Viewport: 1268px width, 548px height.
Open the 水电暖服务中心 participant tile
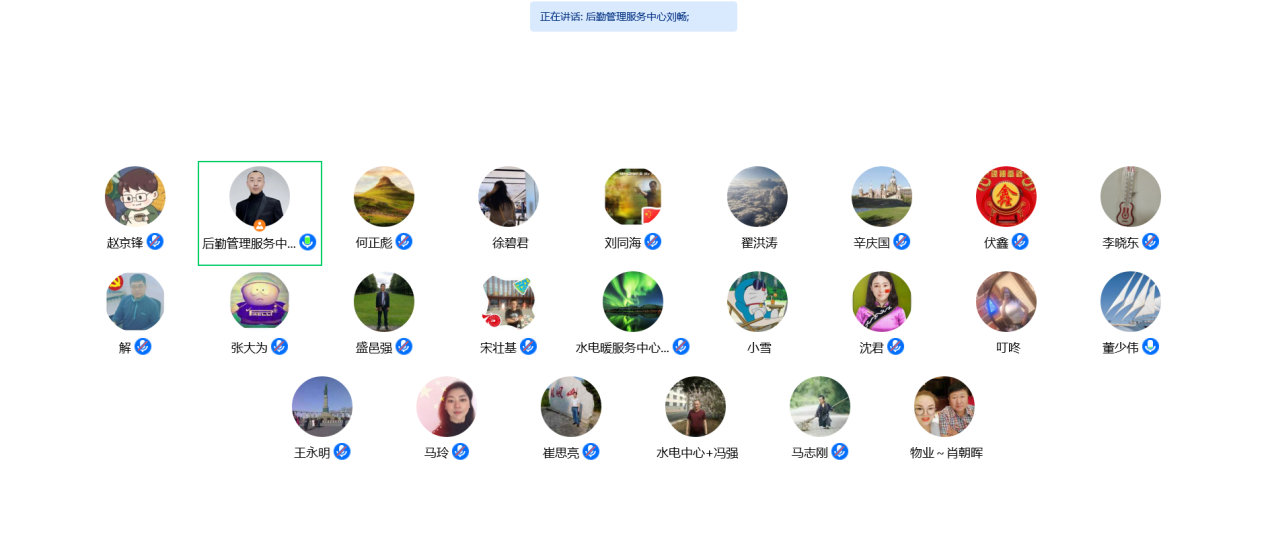coord(633,302)
